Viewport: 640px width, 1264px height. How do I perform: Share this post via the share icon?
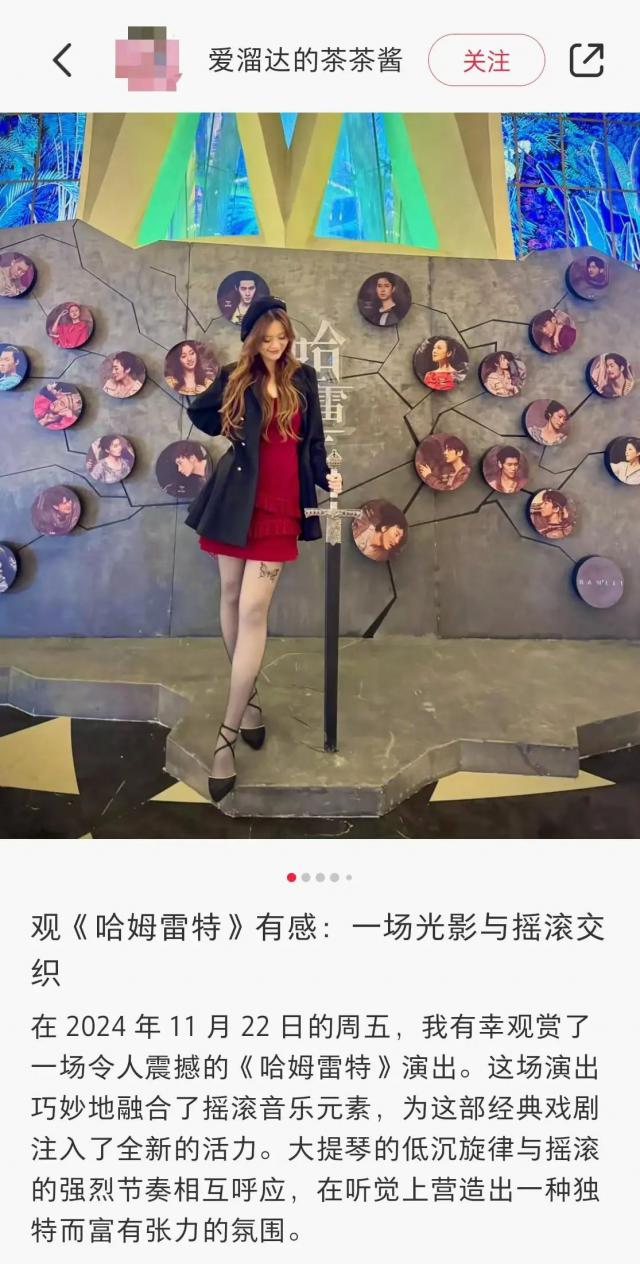(x=587, y=60)
